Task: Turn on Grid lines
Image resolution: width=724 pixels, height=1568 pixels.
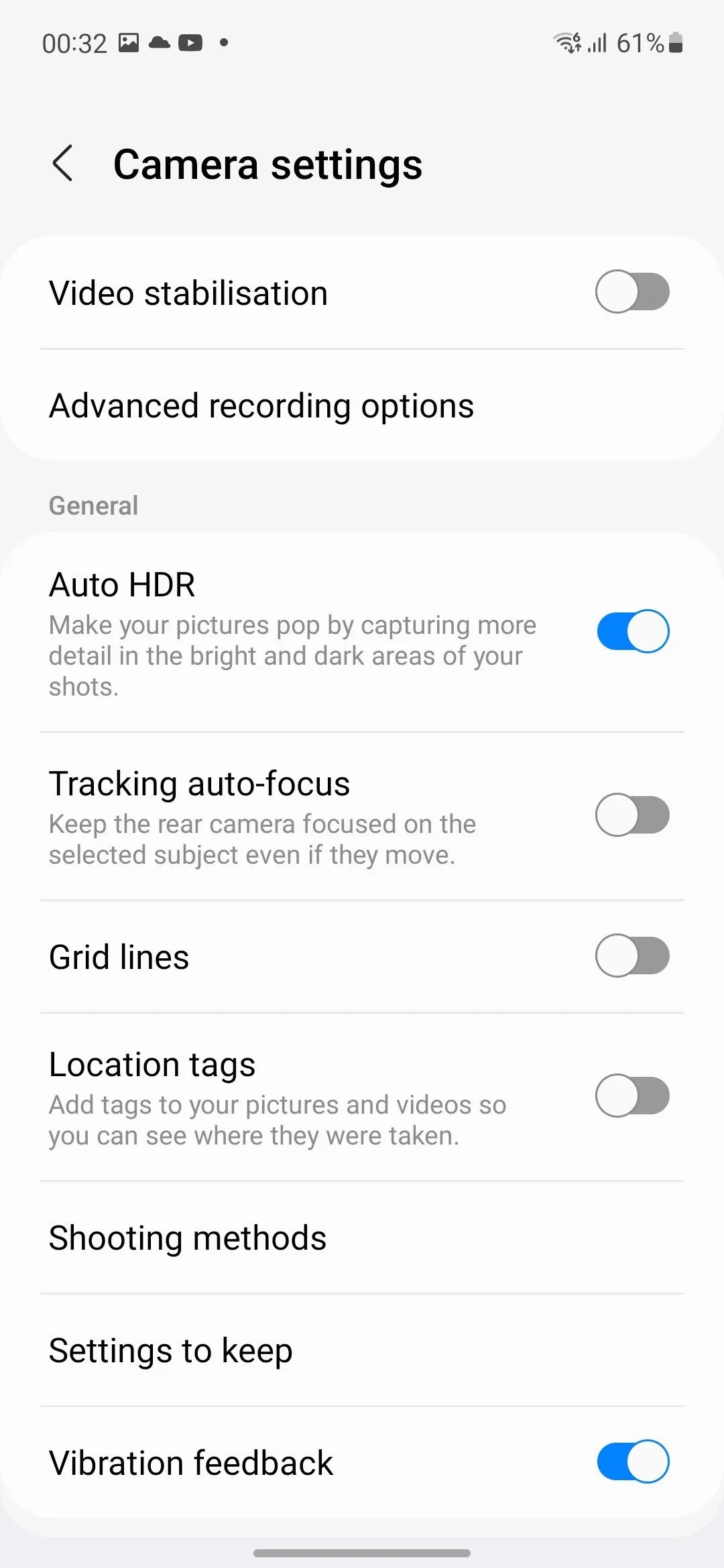Action: pyautogui.click(x=632, y=956)
